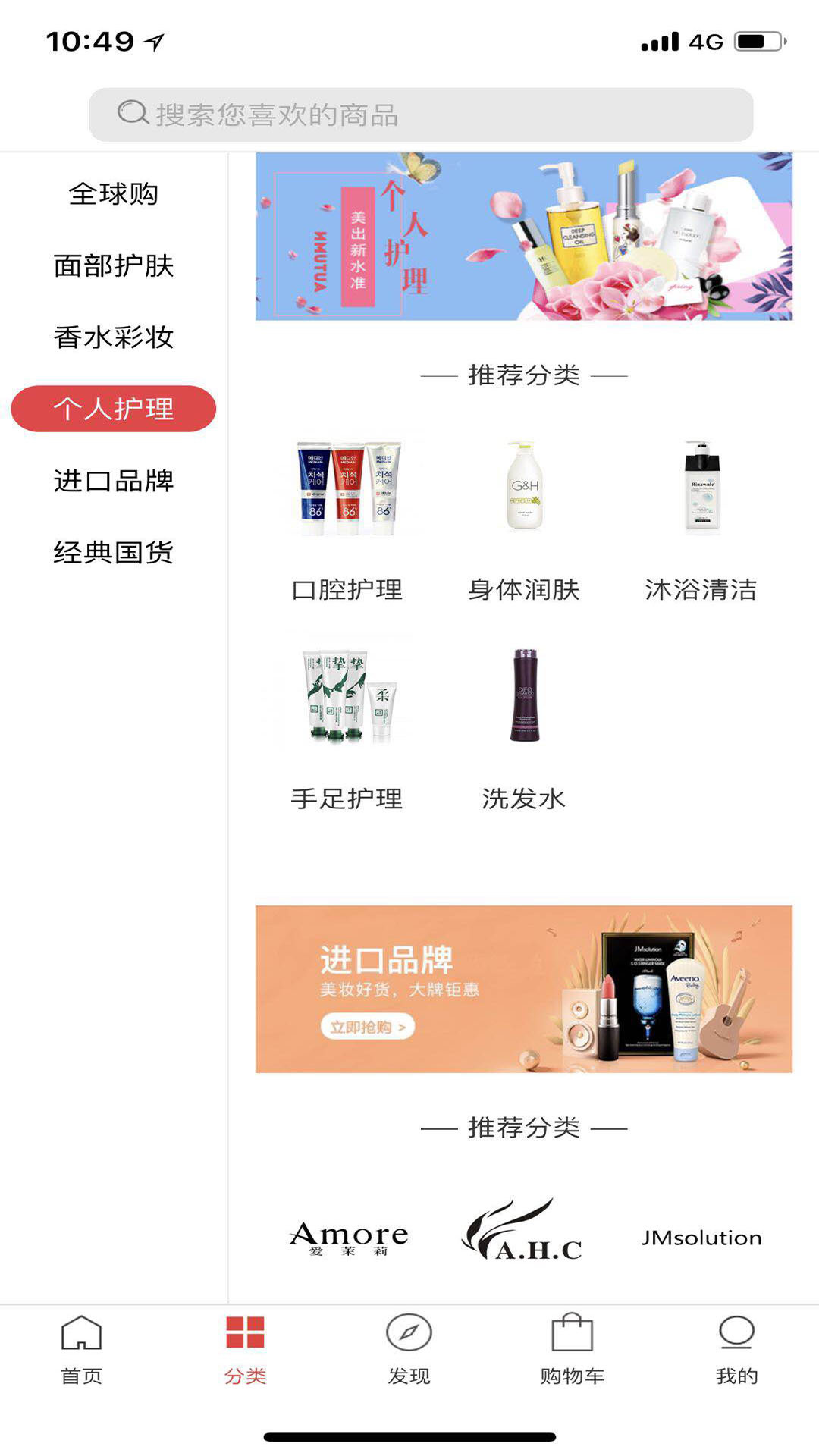Tap the 进口品牌 promotional banner

tap(524, 989)
